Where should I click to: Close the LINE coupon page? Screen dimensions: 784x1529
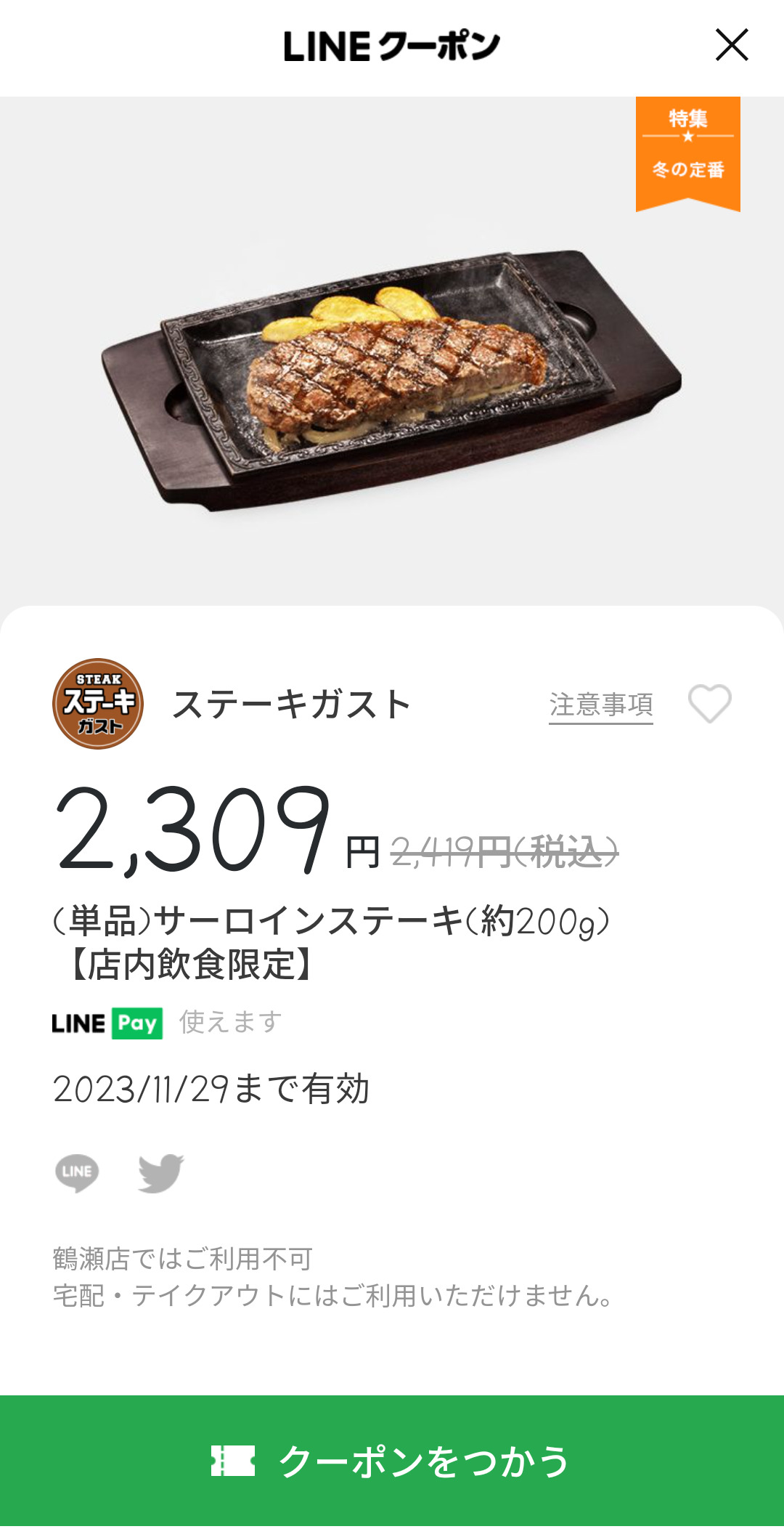731,45
